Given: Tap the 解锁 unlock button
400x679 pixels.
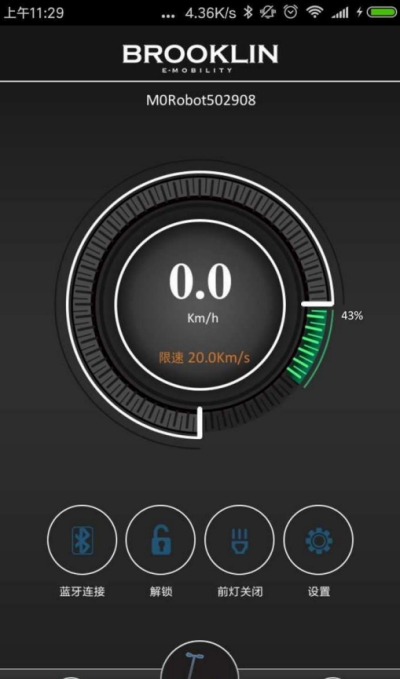Looking at the screenshot, I should point(161,540).
